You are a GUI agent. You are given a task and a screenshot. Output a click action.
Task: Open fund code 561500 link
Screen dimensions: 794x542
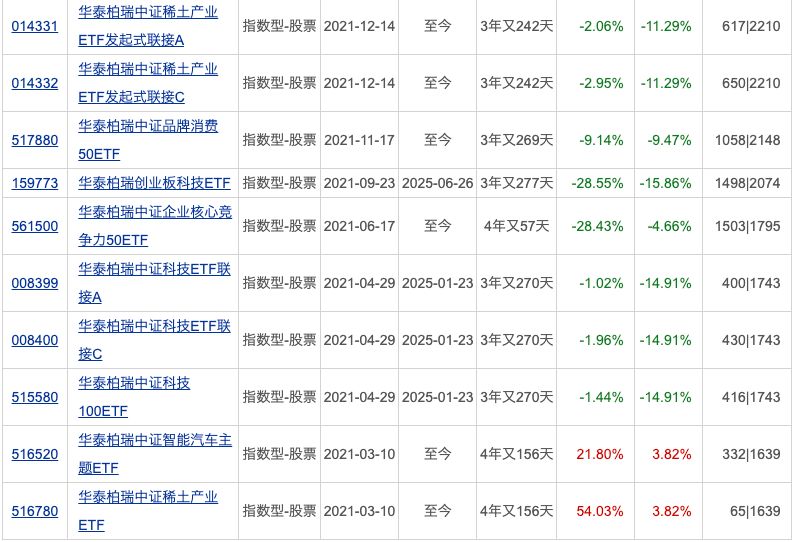coord(34,227)
